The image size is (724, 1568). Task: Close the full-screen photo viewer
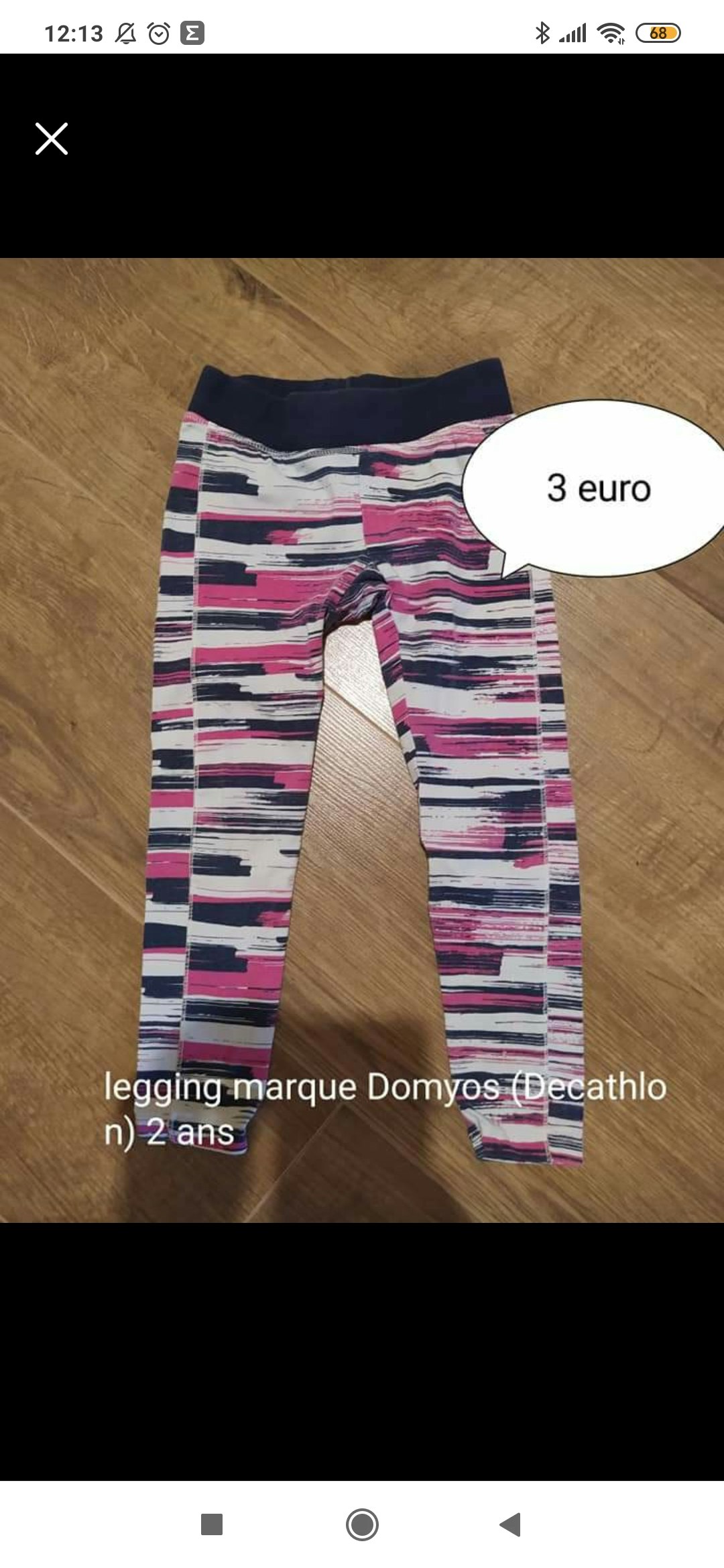point(52,139)
